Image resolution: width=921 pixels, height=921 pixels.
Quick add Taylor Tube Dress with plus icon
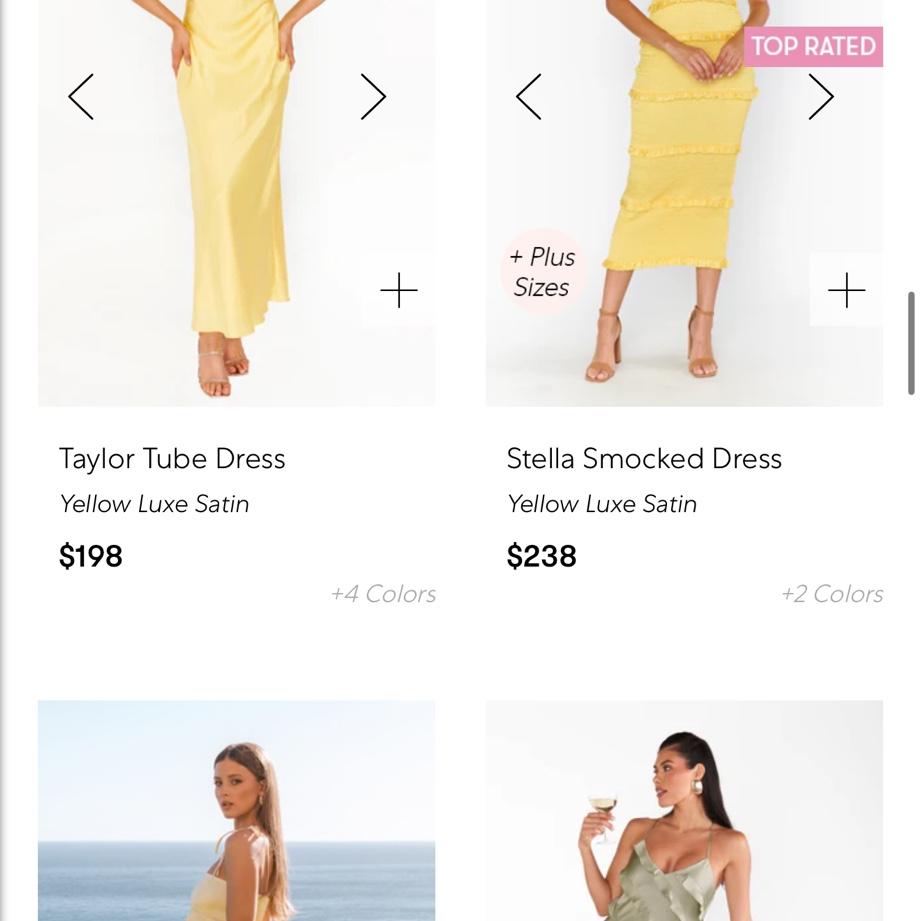pyautogui.click(x=399, y=291)
